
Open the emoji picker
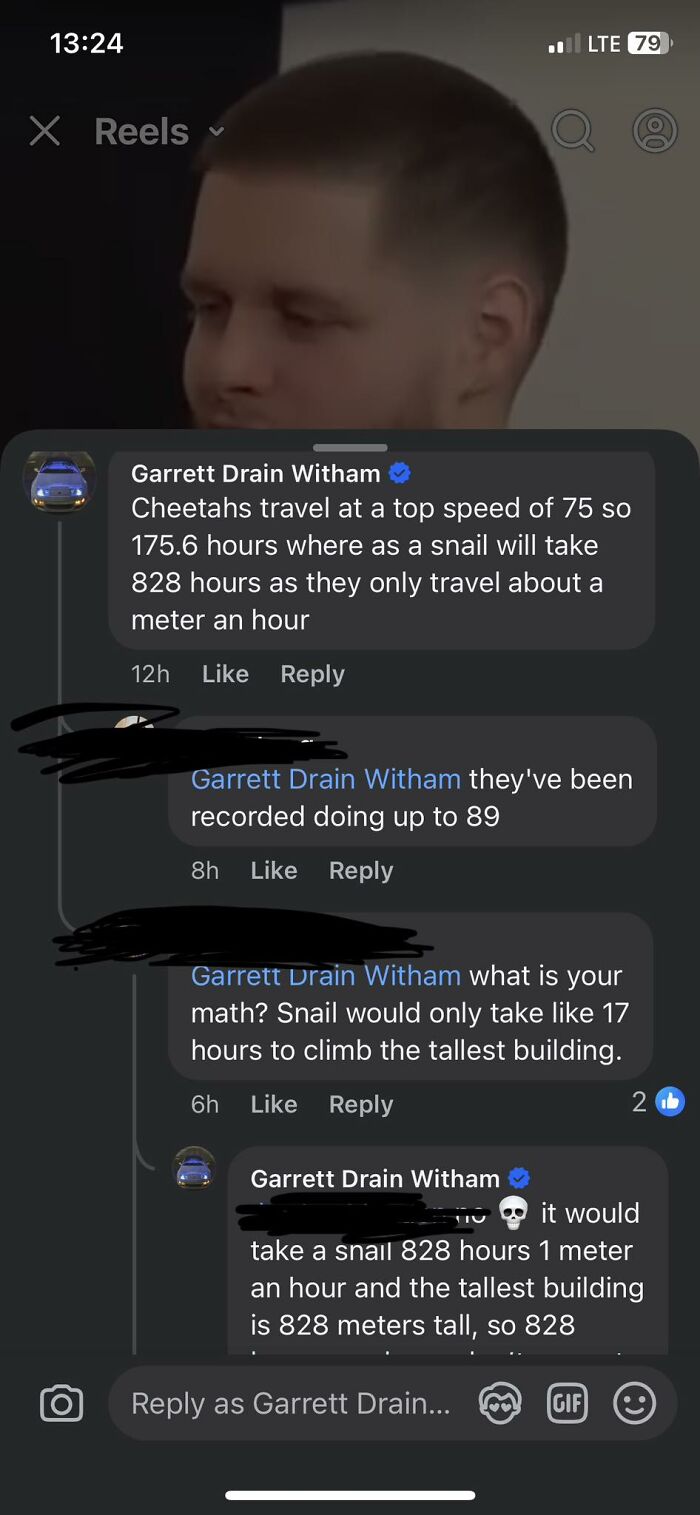(634, 1404)
